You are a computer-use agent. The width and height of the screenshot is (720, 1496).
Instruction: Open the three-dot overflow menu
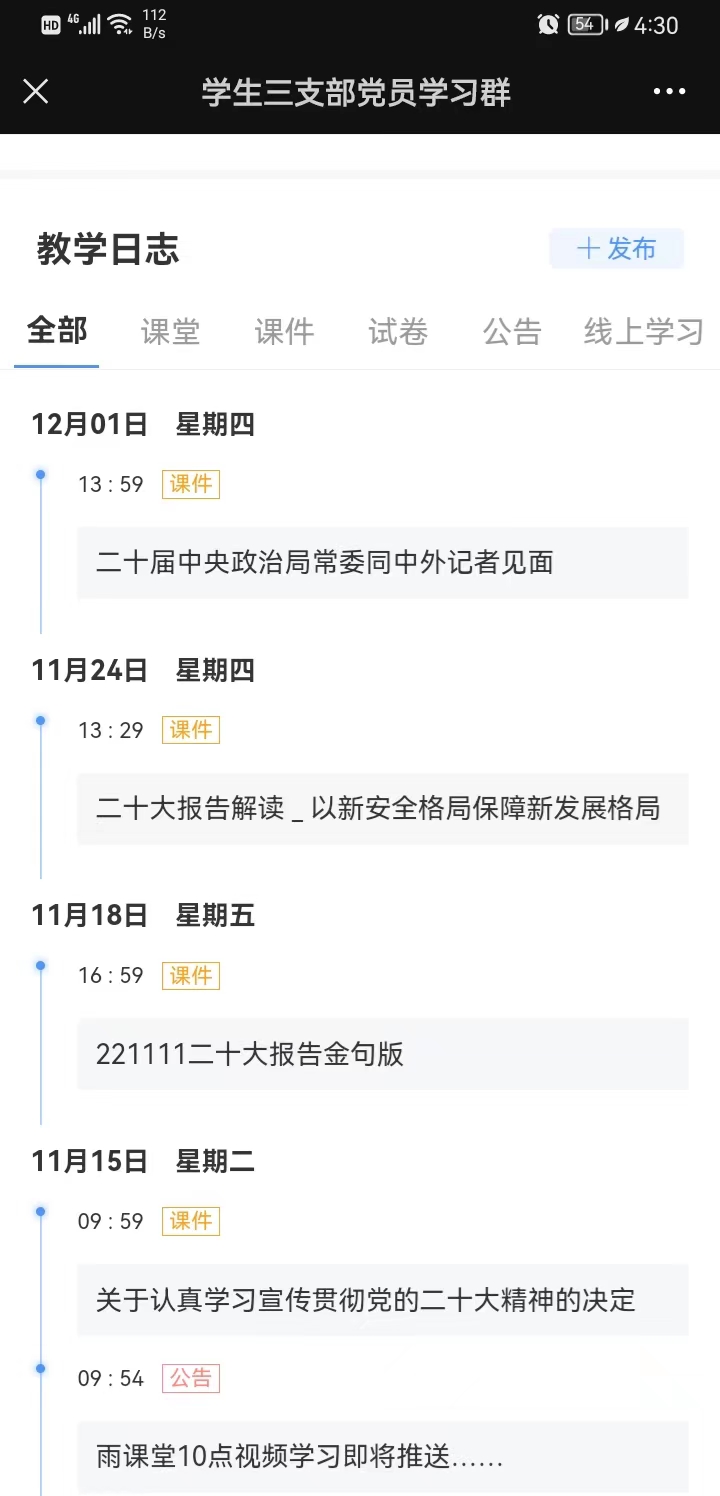coord(669,92)
